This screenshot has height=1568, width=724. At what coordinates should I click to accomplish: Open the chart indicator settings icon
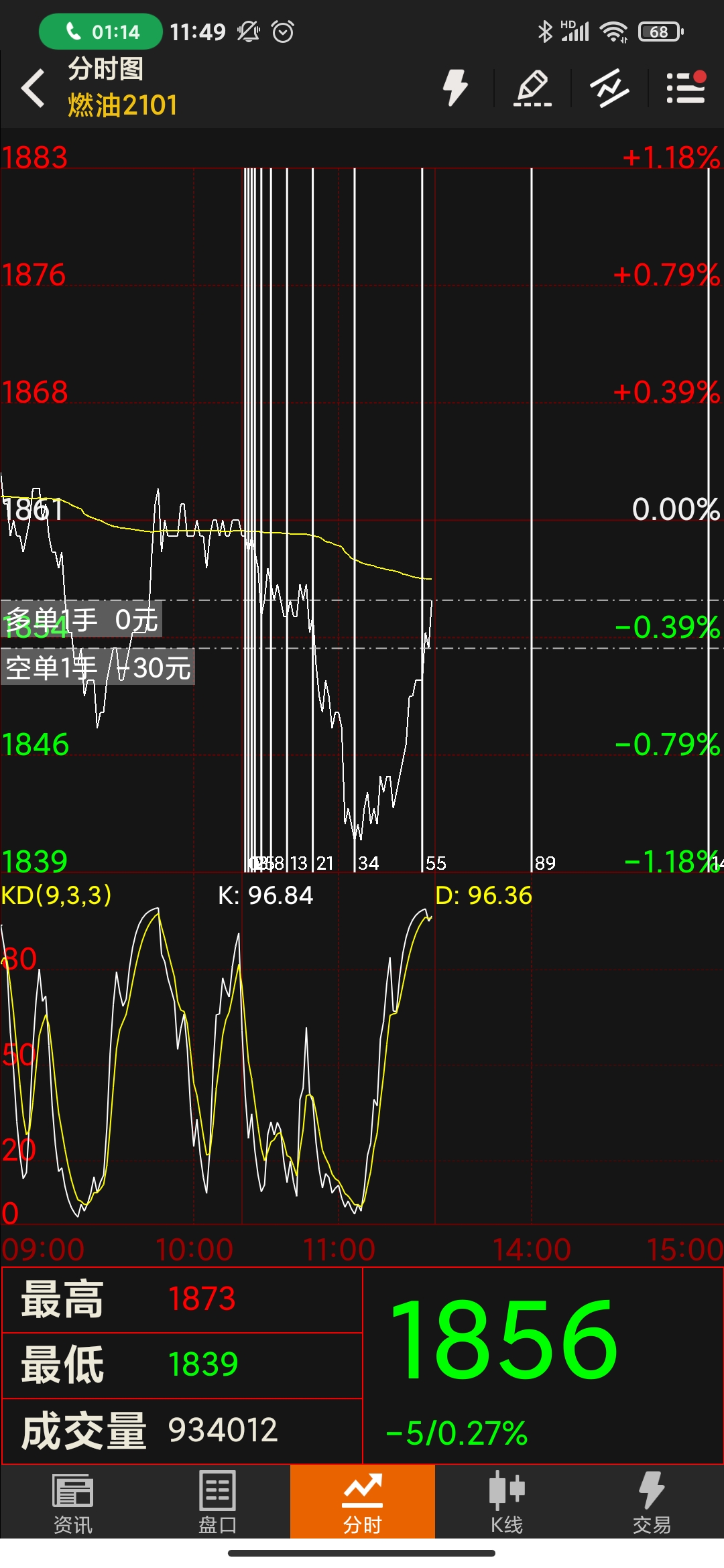(609, 88)
